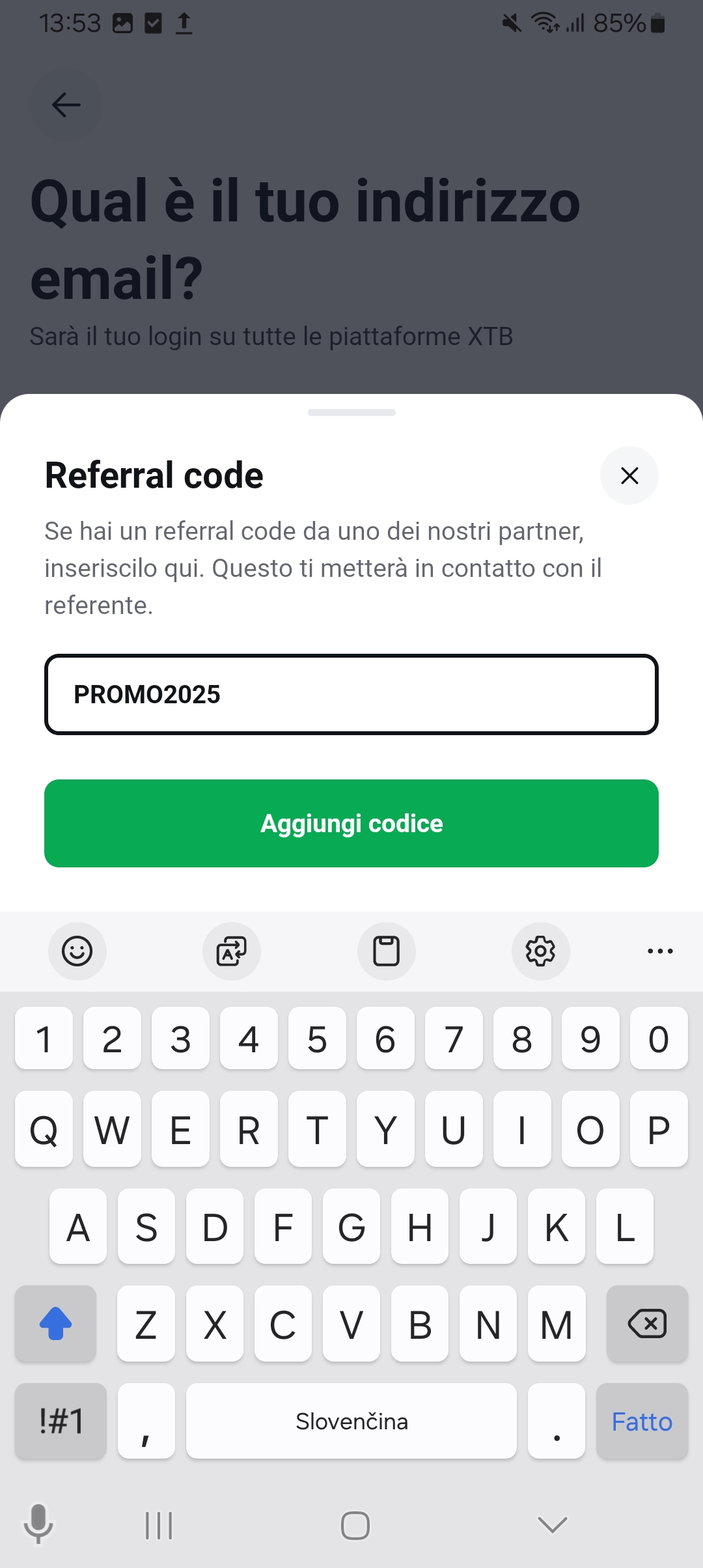Viewport: 703px width, 1568px height.
Task: Open keyboard settings gear
Action: point(540,951)
